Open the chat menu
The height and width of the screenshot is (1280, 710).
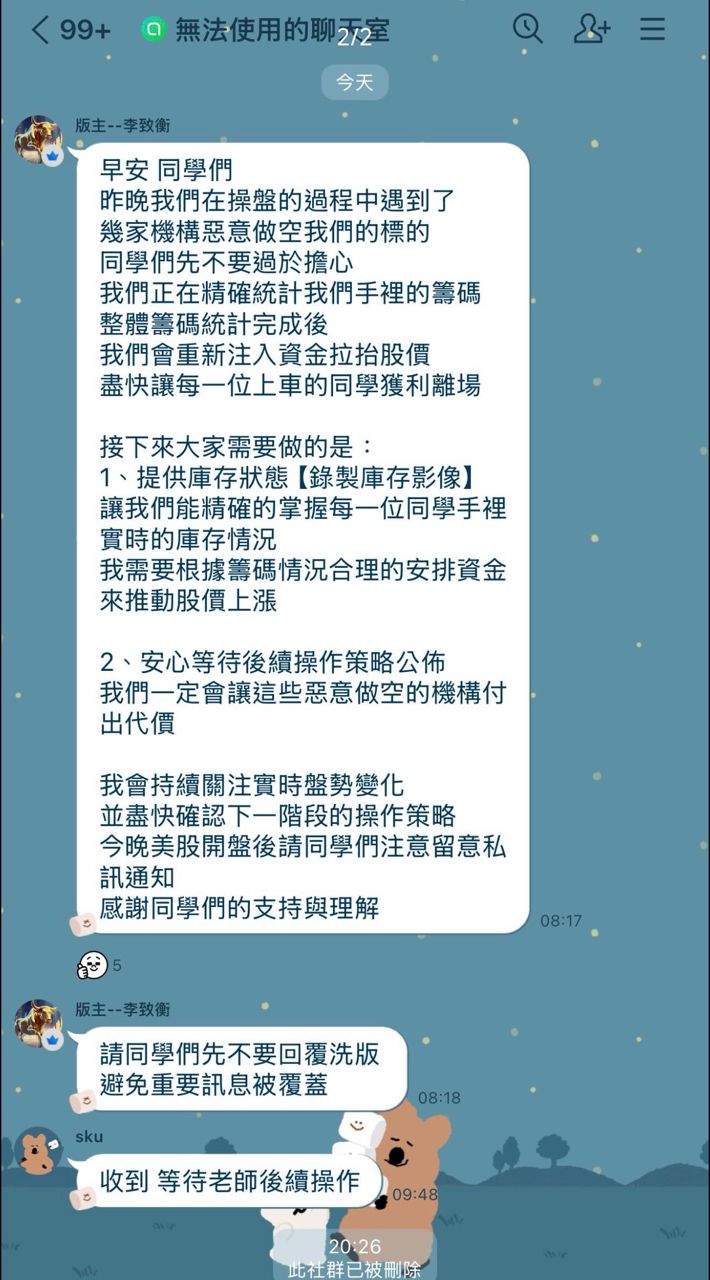[x=653, y=29]
